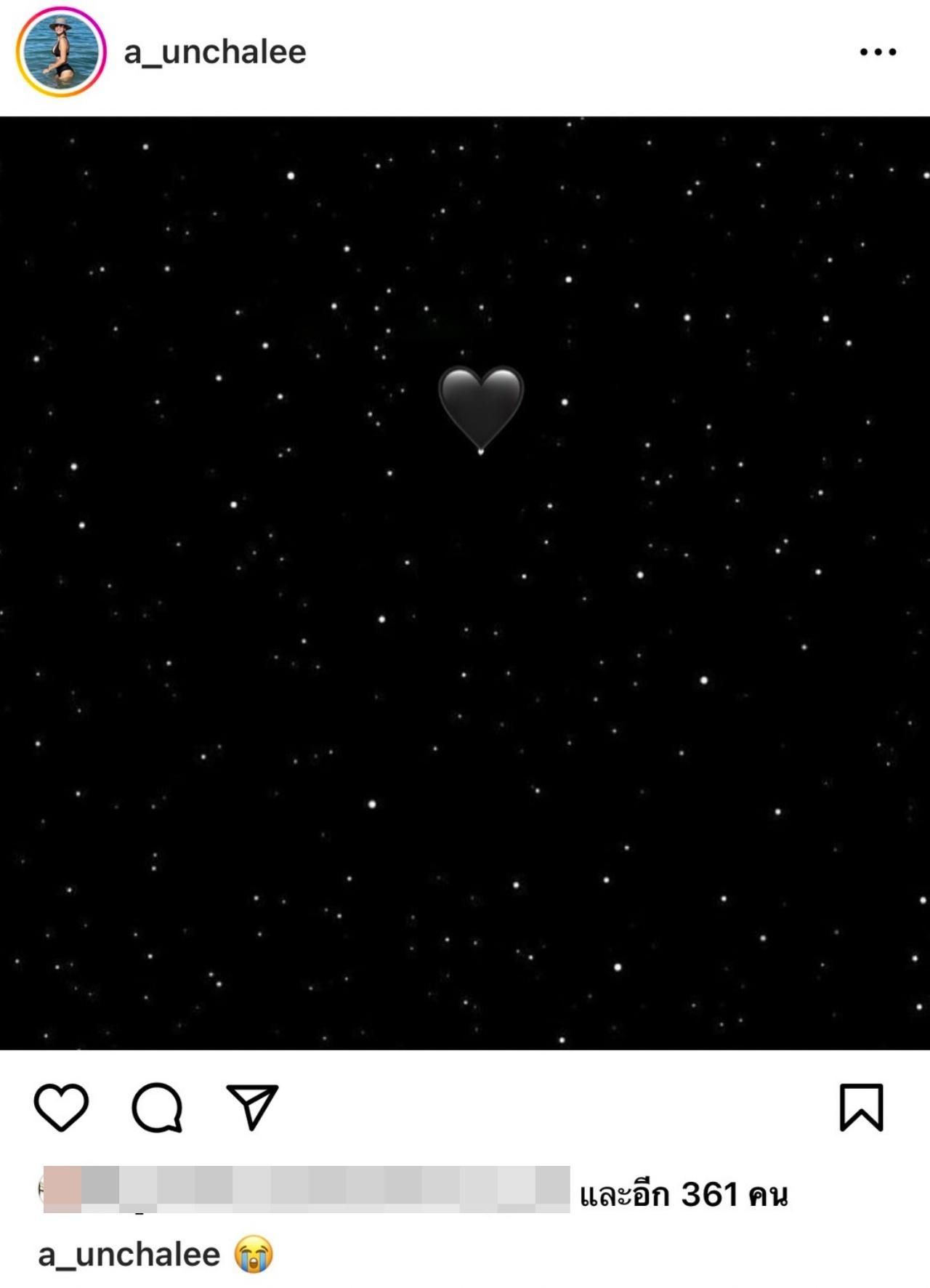Bookmark this post
The height and width of the screenshot is (1288, 930).
click(862, 1108)
